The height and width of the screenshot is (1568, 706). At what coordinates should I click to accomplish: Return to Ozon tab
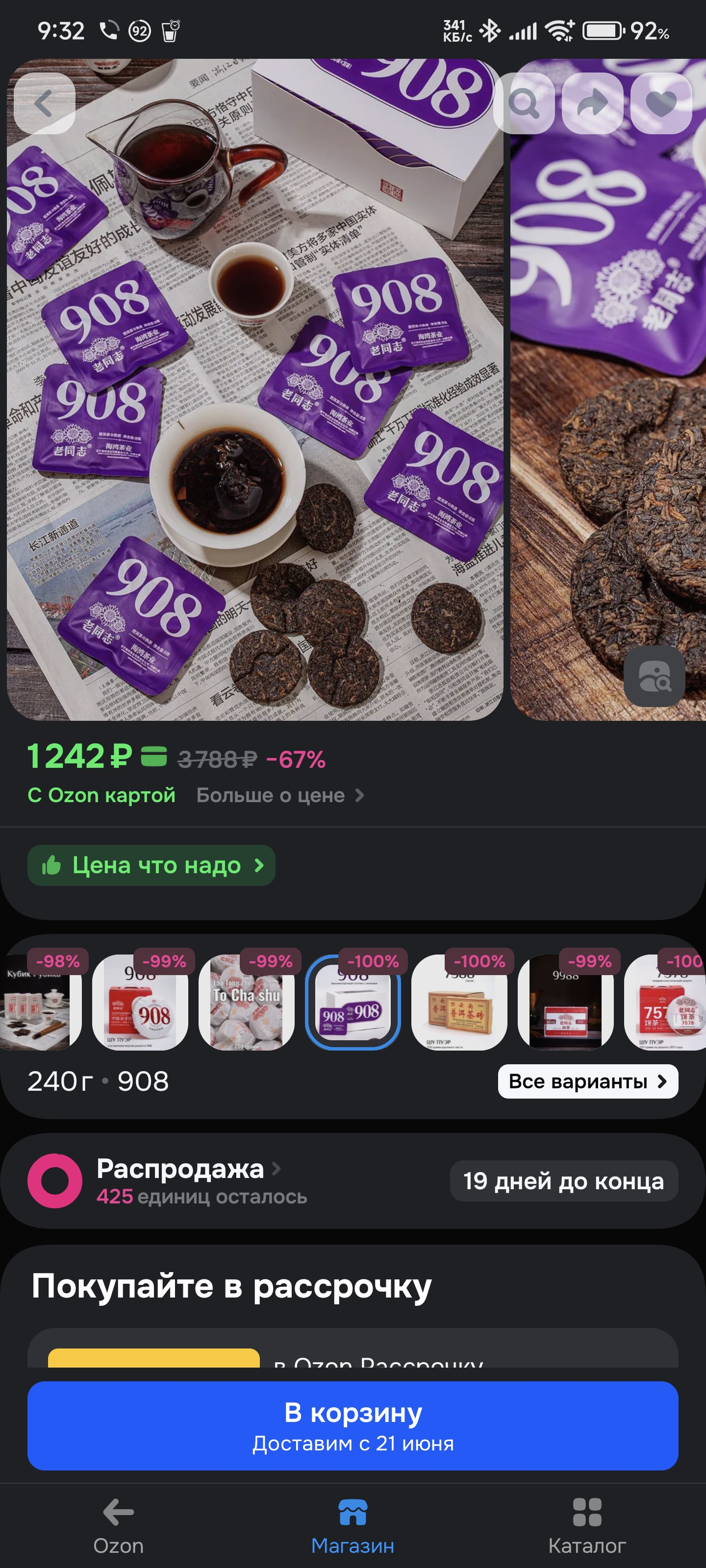click(118, 1526)
